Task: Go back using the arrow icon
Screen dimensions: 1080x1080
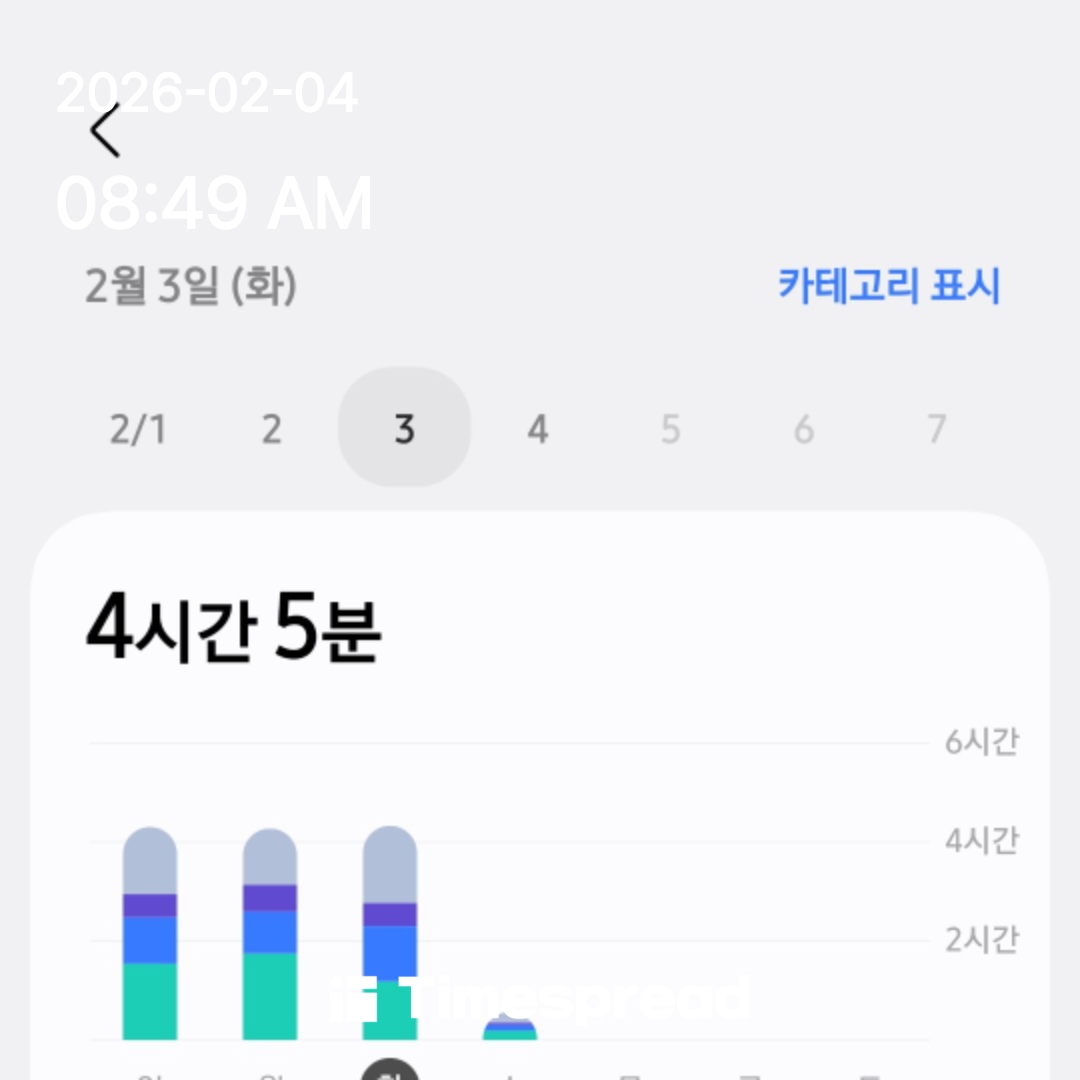Action: point(105,130)
